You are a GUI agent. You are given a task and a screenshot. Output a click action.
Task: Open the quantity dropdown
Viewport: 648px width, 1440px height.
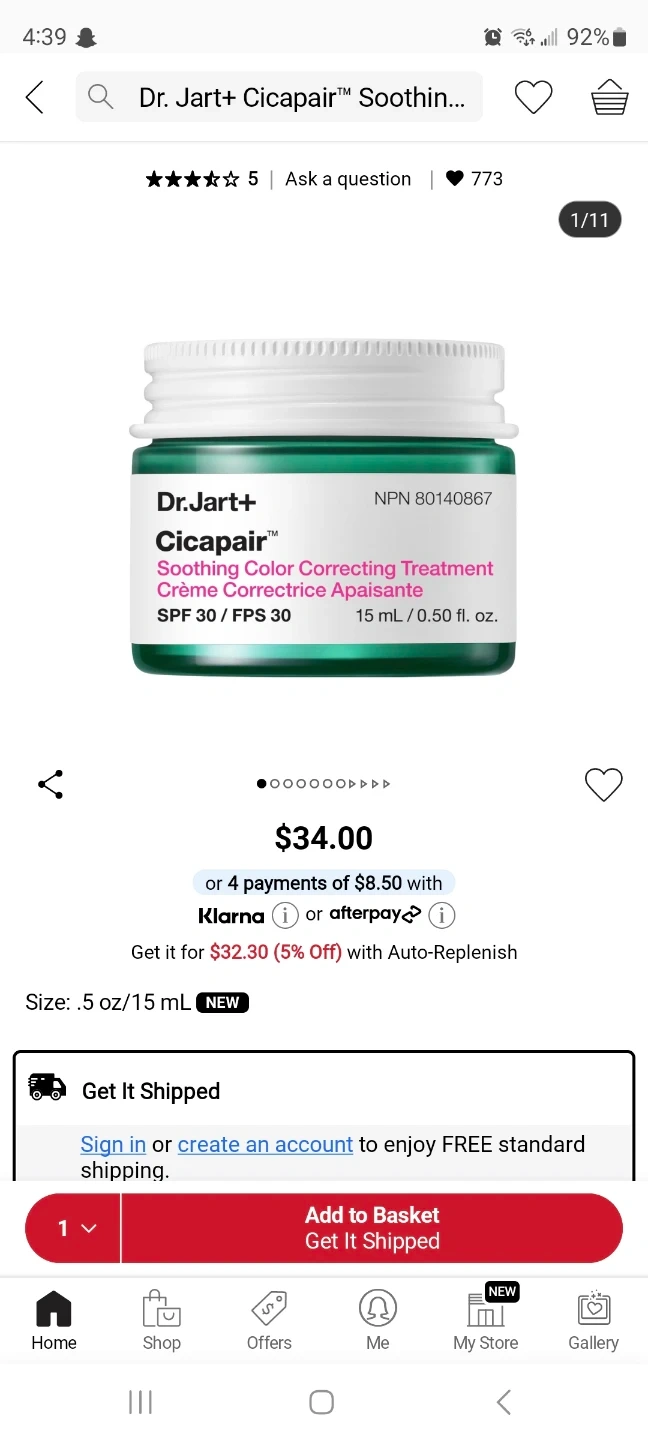click(73, 1228)
